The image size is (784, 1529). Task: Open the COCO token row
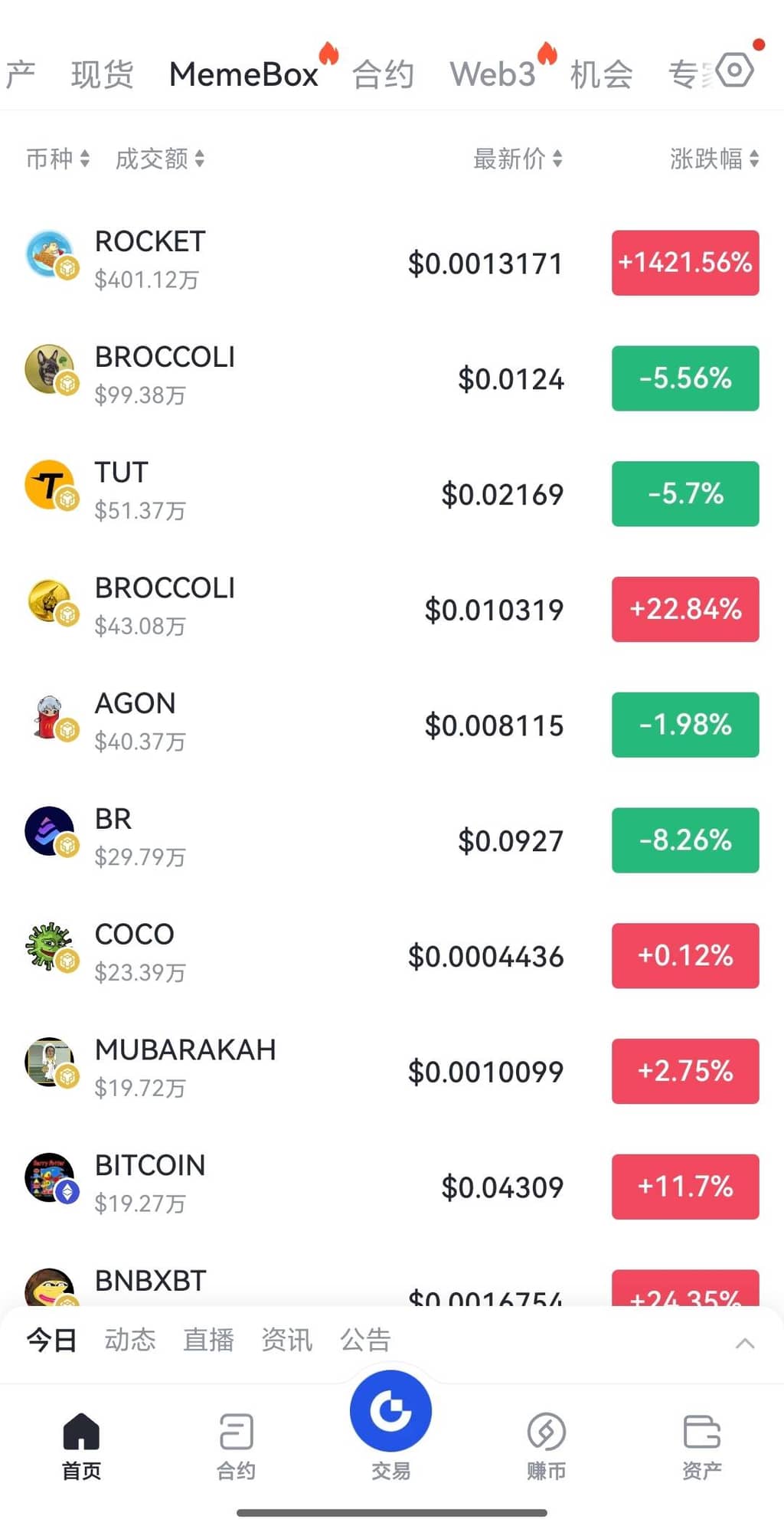tap(306, 955)
